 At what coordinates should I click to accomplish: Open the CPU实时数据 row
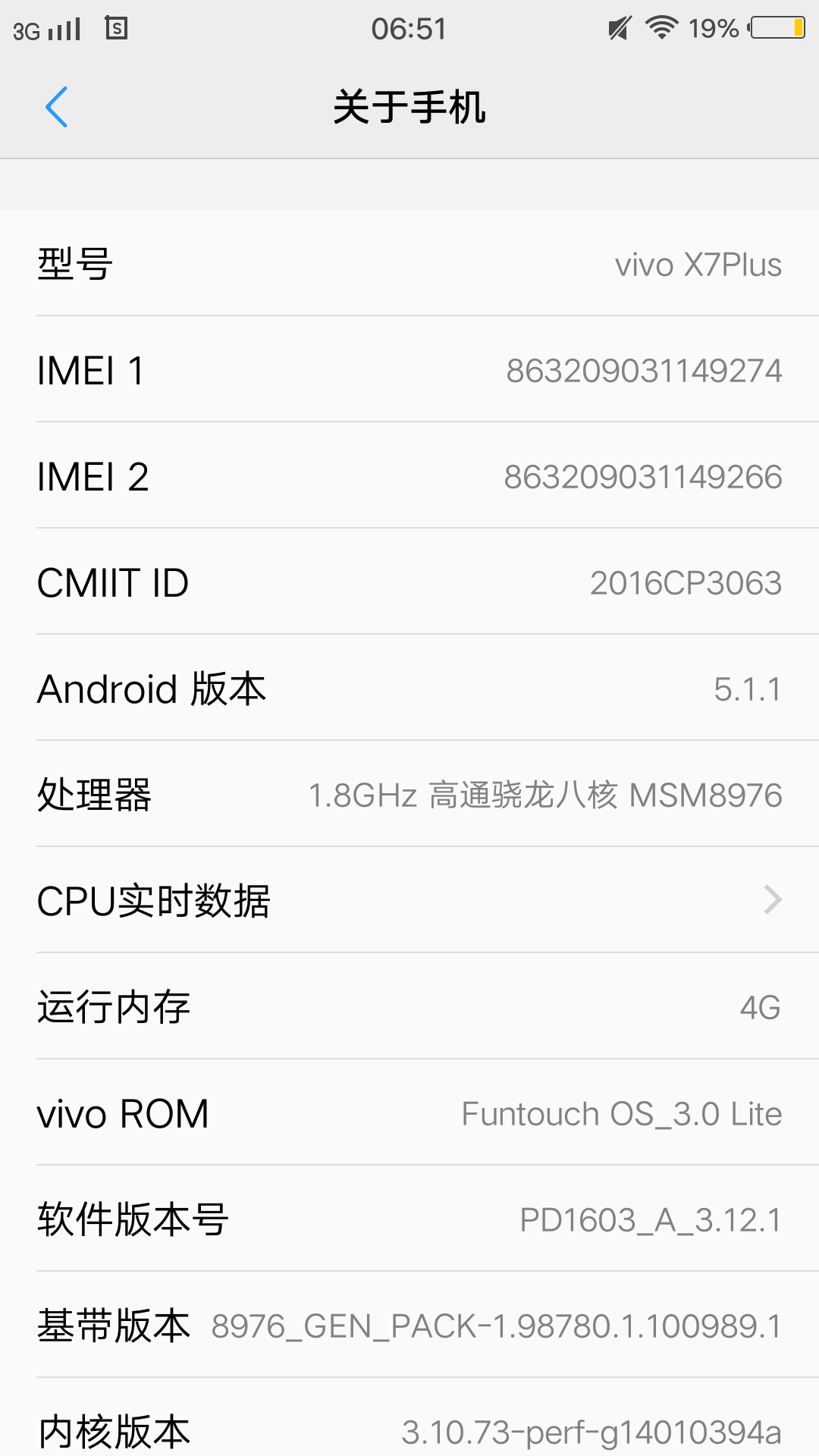click(409, 900)
